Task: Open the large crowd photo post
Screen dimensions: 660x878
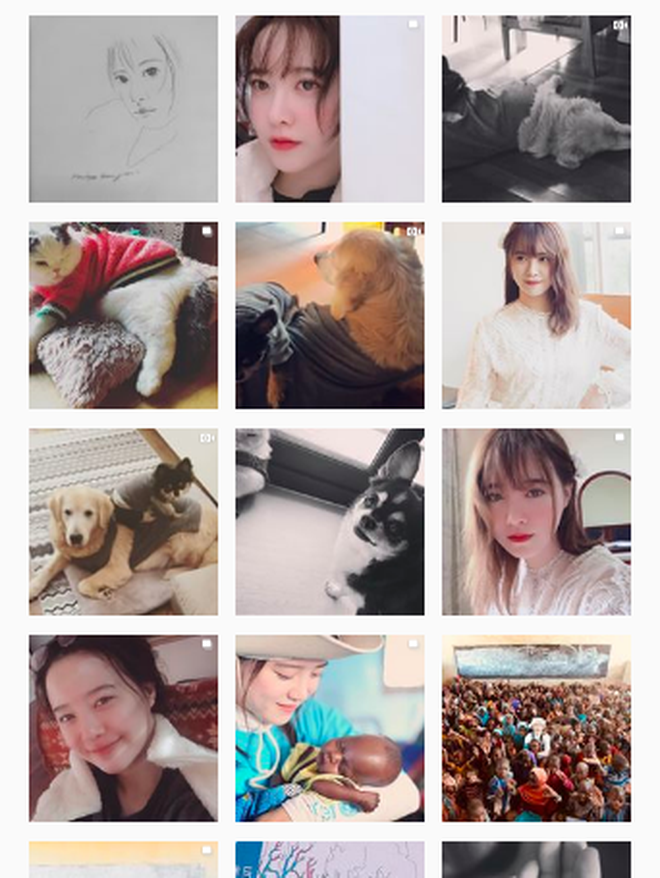Action: click(536, 728)
